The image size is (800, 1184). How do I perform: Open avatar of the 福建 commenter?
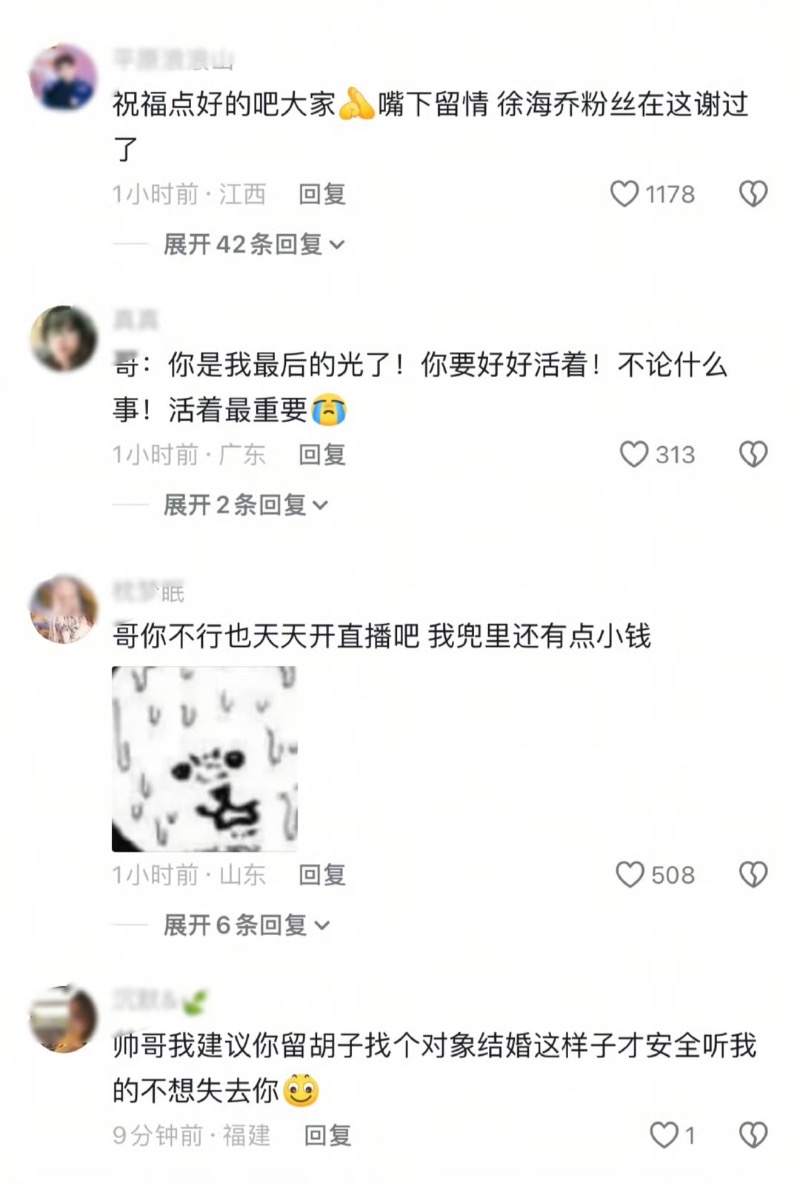tap(64, 1018)
